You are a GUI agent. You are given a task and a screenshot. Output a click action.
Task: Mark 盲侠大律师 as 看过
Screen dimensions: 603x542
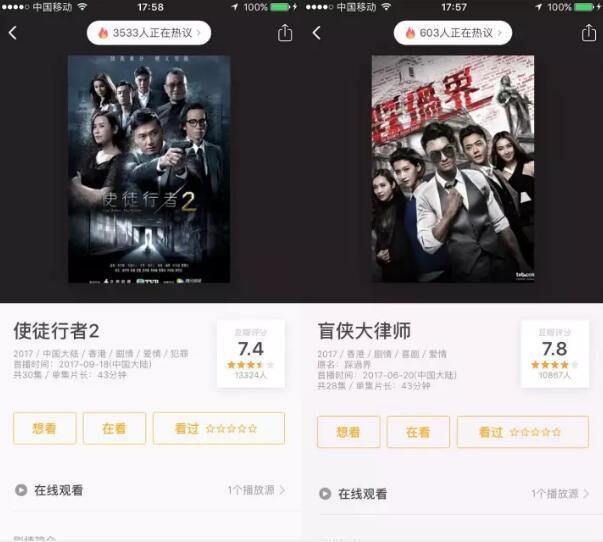(x=522, y=432)
